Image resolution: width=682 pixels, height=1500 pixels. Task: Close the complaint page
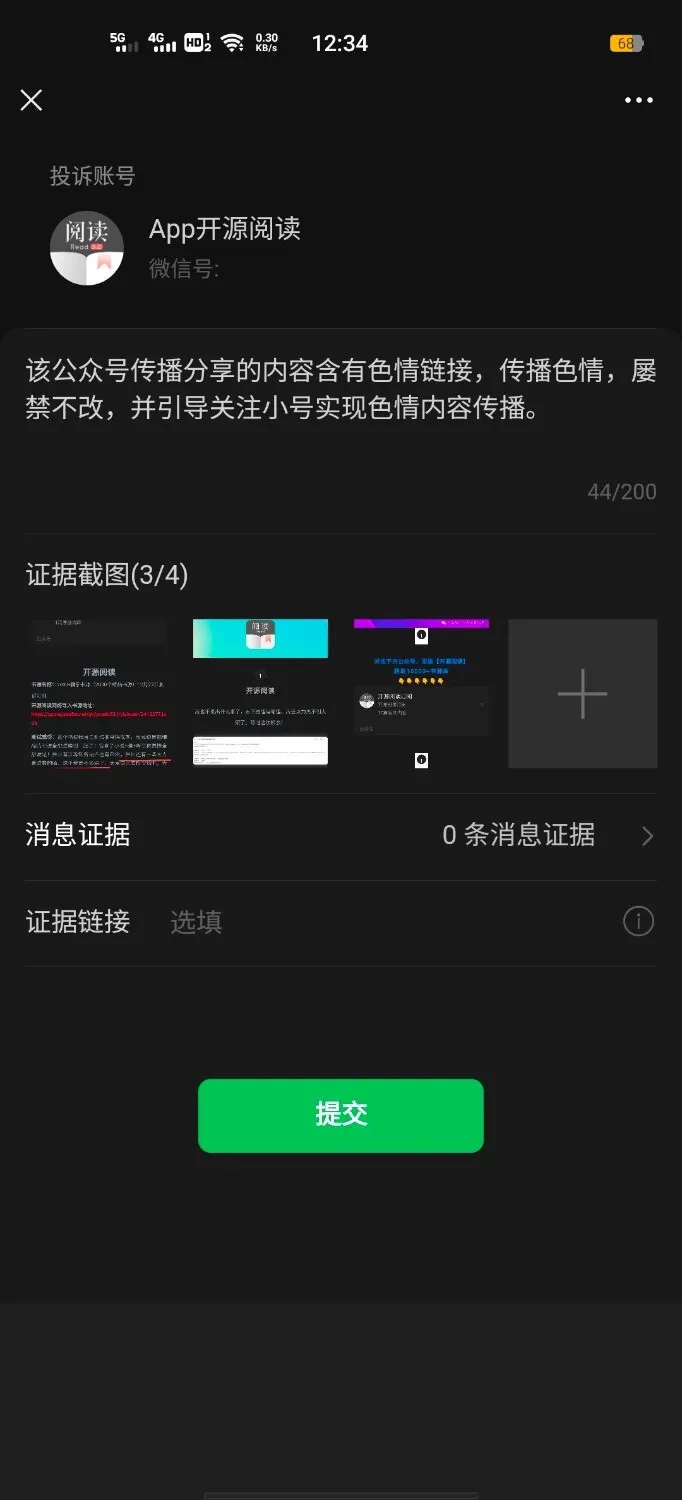(x=31, y=100)
